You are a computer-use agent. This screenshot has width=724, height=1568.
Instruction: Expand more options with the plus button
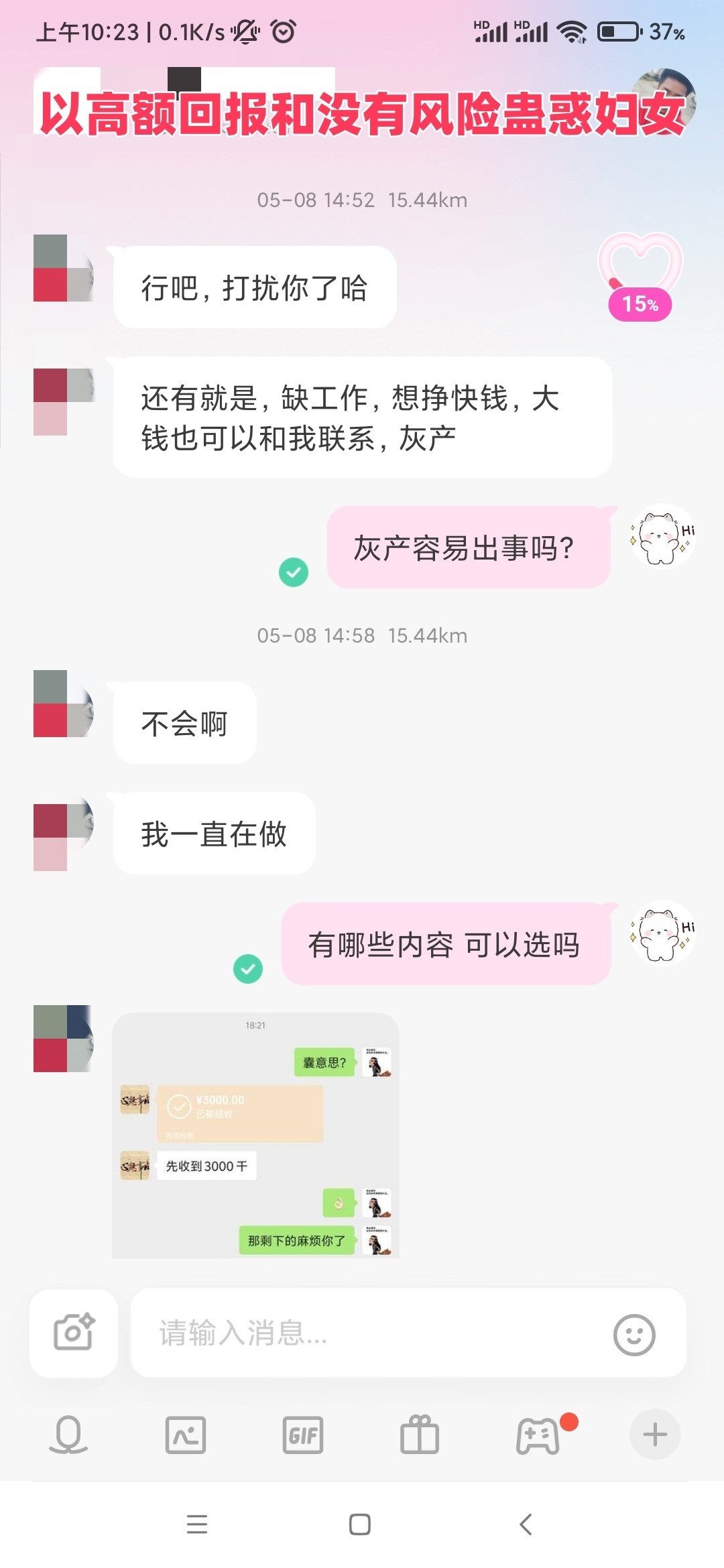coord(655,1435)
